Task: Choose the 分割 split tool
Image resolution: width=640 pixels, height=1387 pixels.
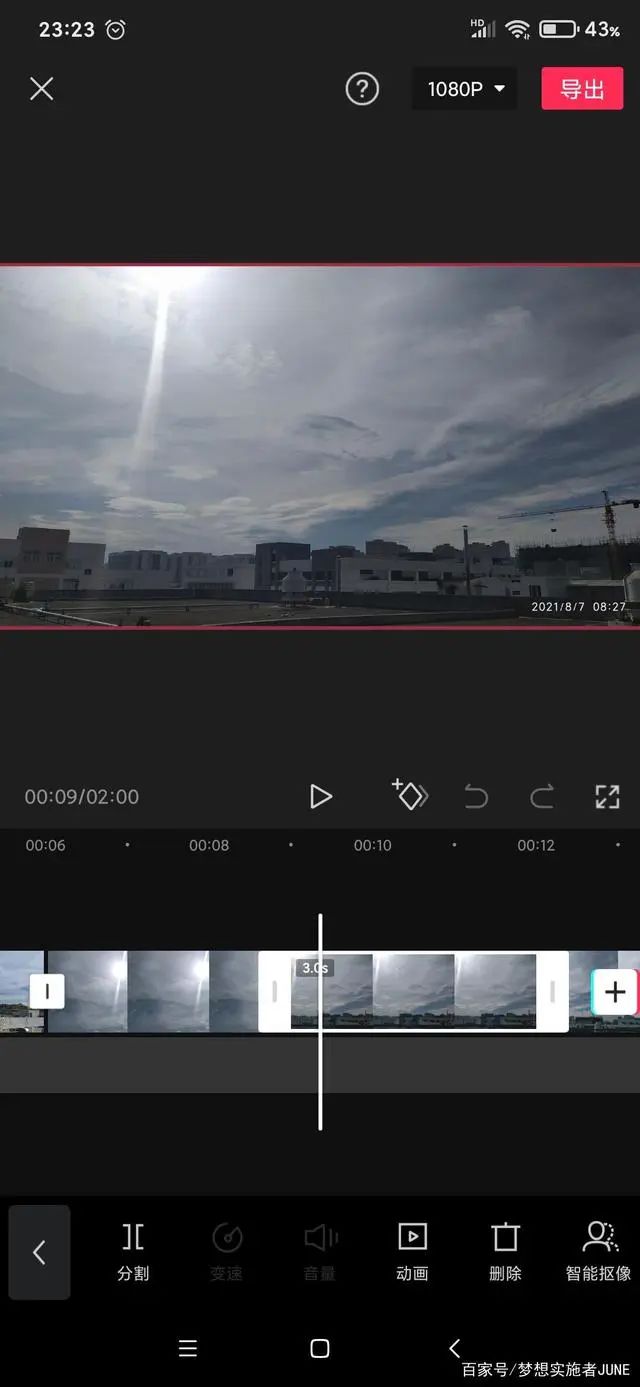Action: pos(133,1250)
